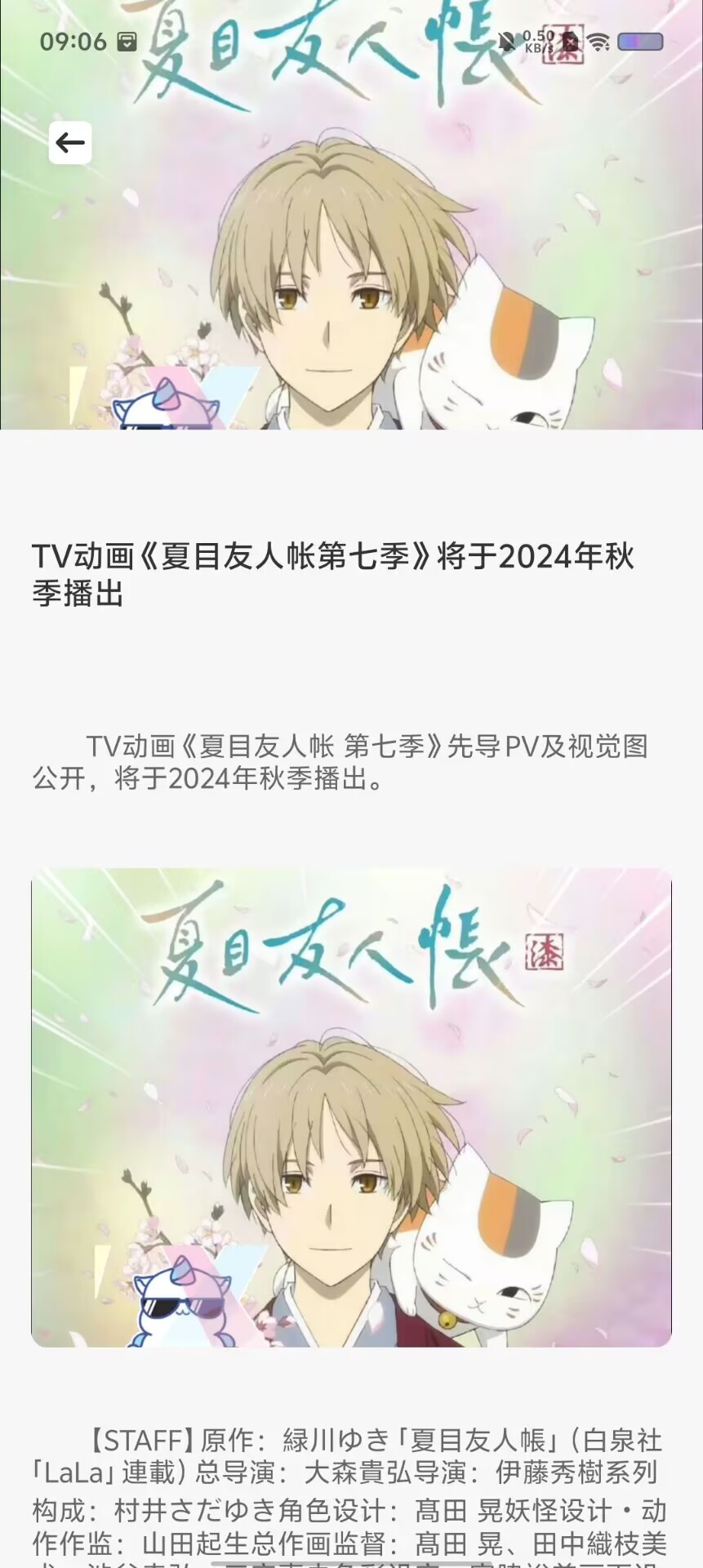Go back using the arrow button
This screenshot has width=703, height=1568.
[x=70, y=143]
